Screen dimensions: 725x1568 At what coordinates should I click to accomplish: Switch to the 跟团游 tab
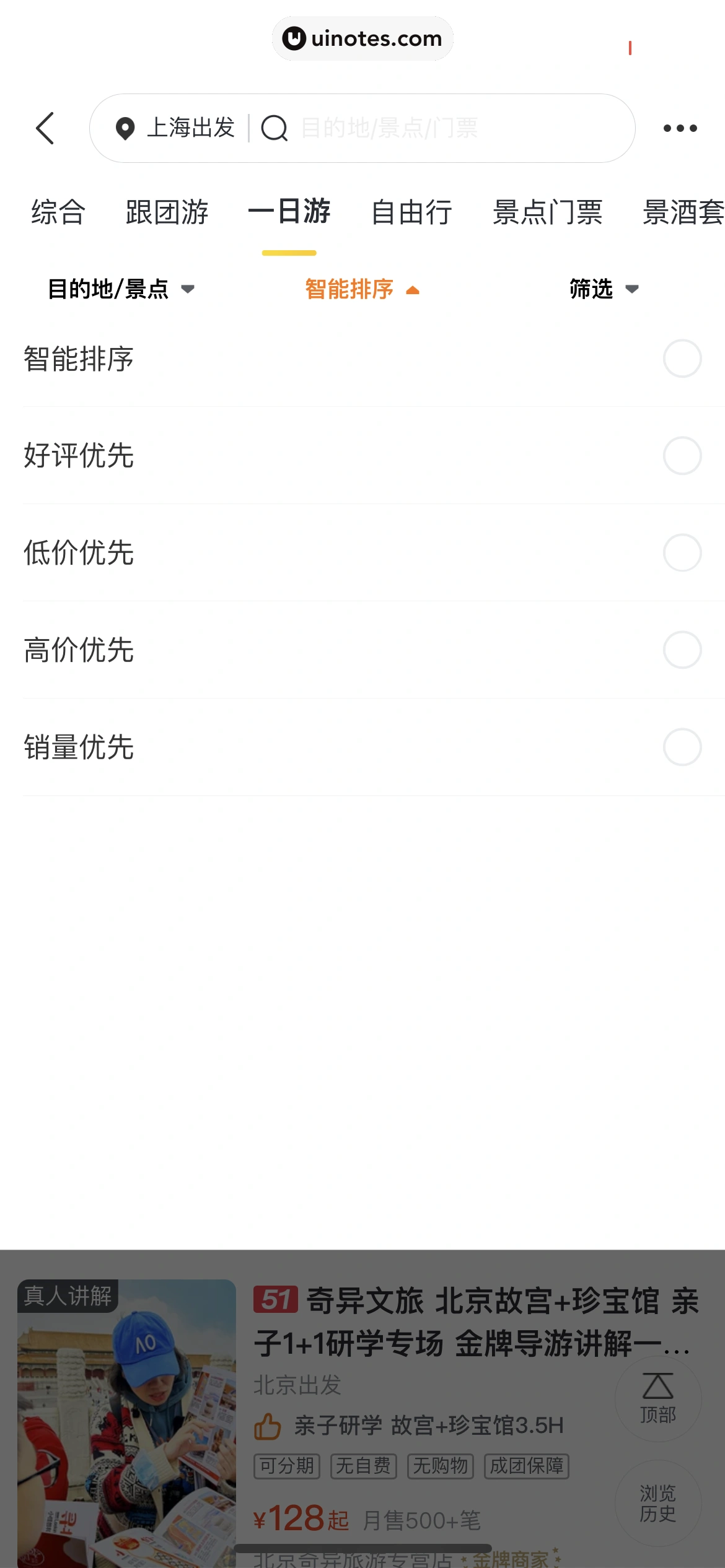pyautogui.click(x=167, y=212)
